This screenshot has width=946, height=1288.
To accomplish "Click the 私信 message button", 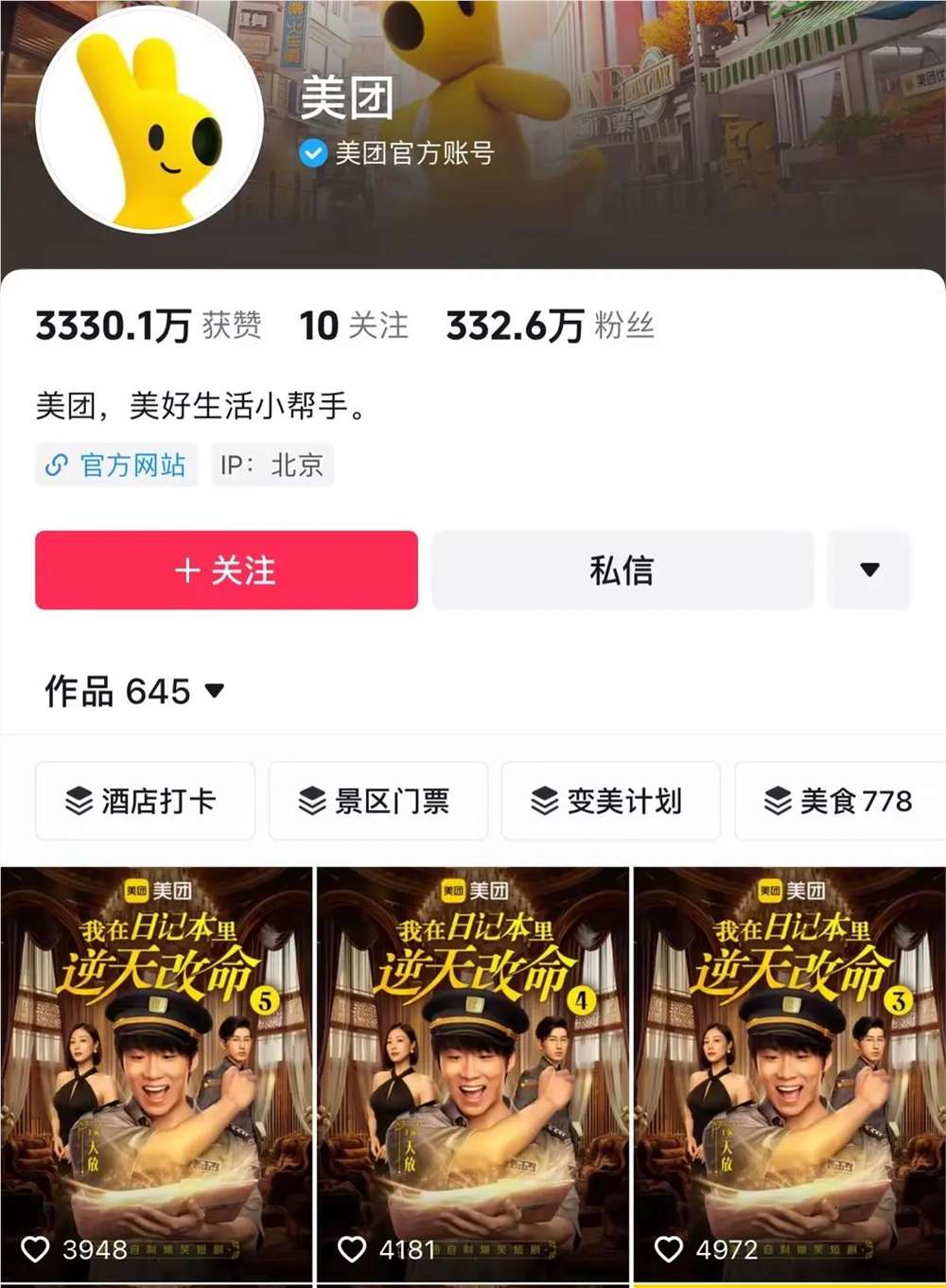I will point(622,570).
